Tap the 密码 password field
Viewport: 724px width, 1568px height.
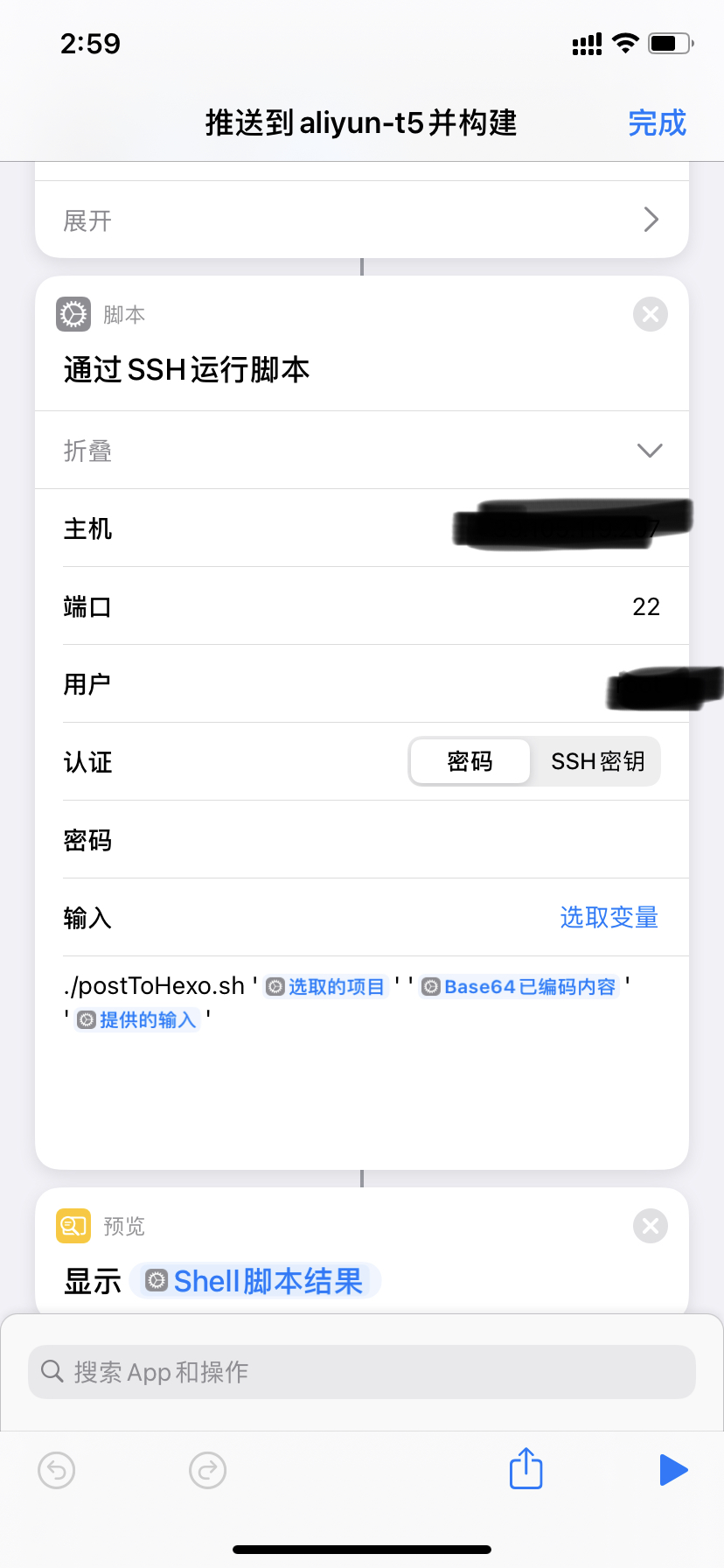point(393,840)
